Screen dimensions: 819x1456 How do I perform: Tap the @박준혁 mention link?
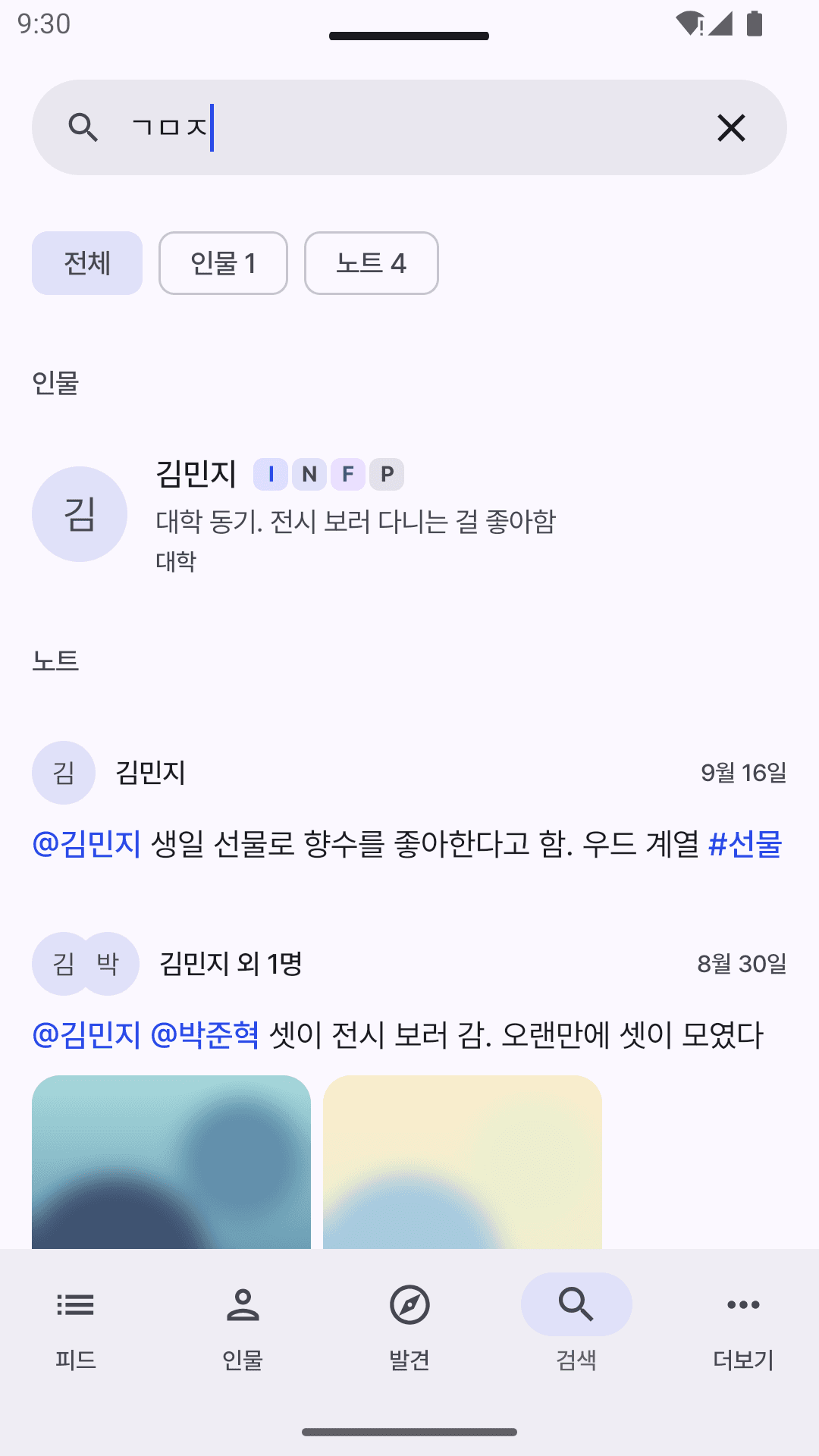pyautogui.click(x=205, y=1034)
